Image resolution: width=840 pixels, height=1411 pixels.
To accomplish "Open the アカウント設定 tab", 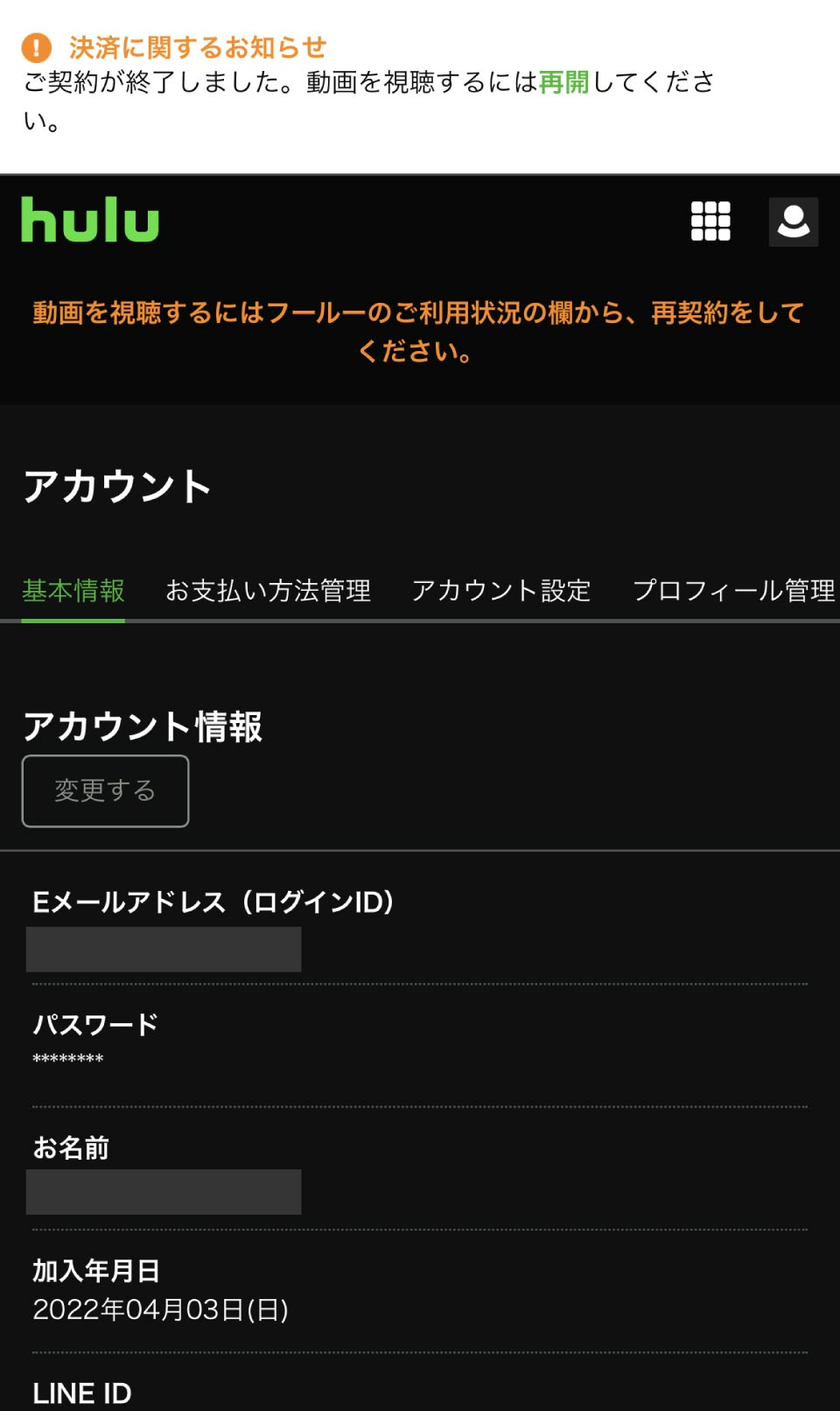I will (502, 591).
